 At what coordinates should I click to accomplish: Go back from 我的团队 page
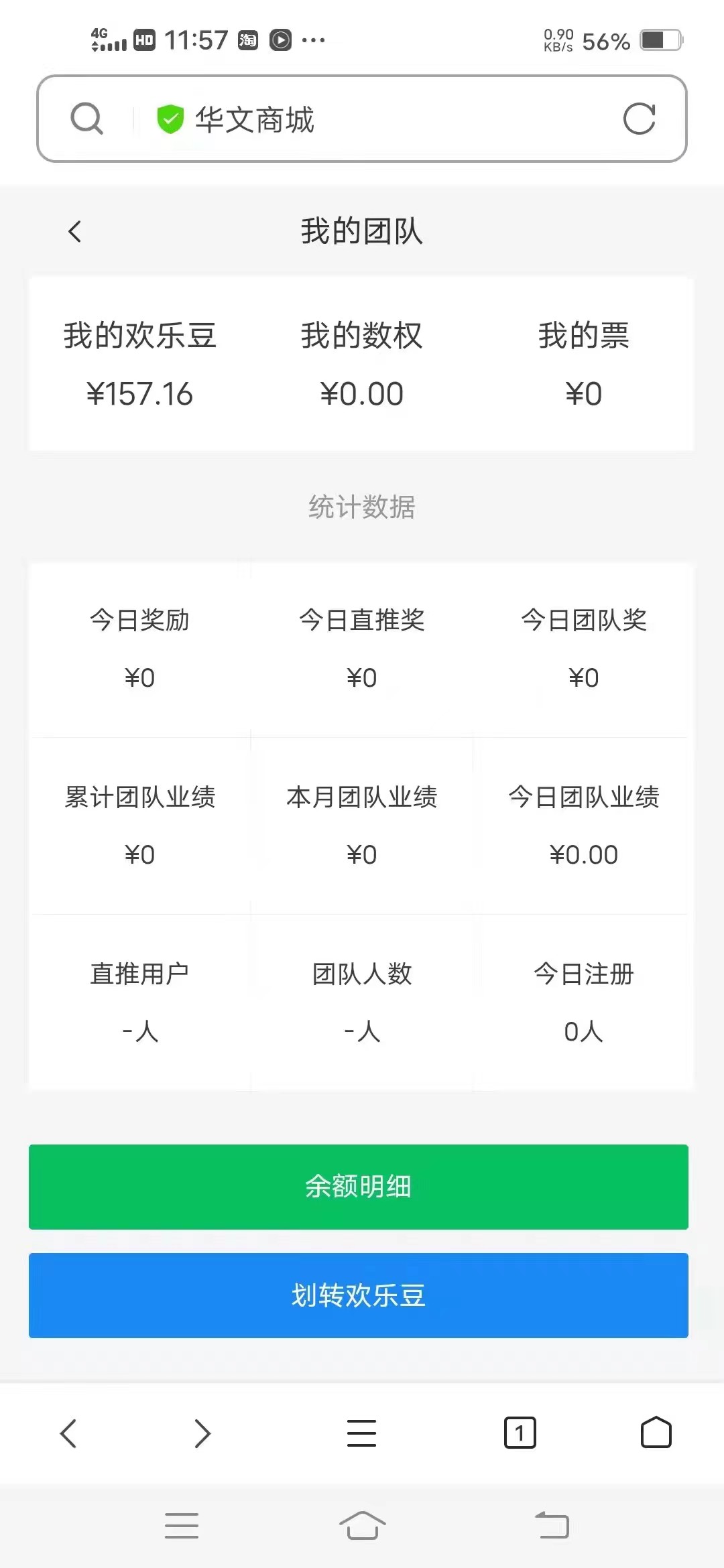click(x=75, y=232)
